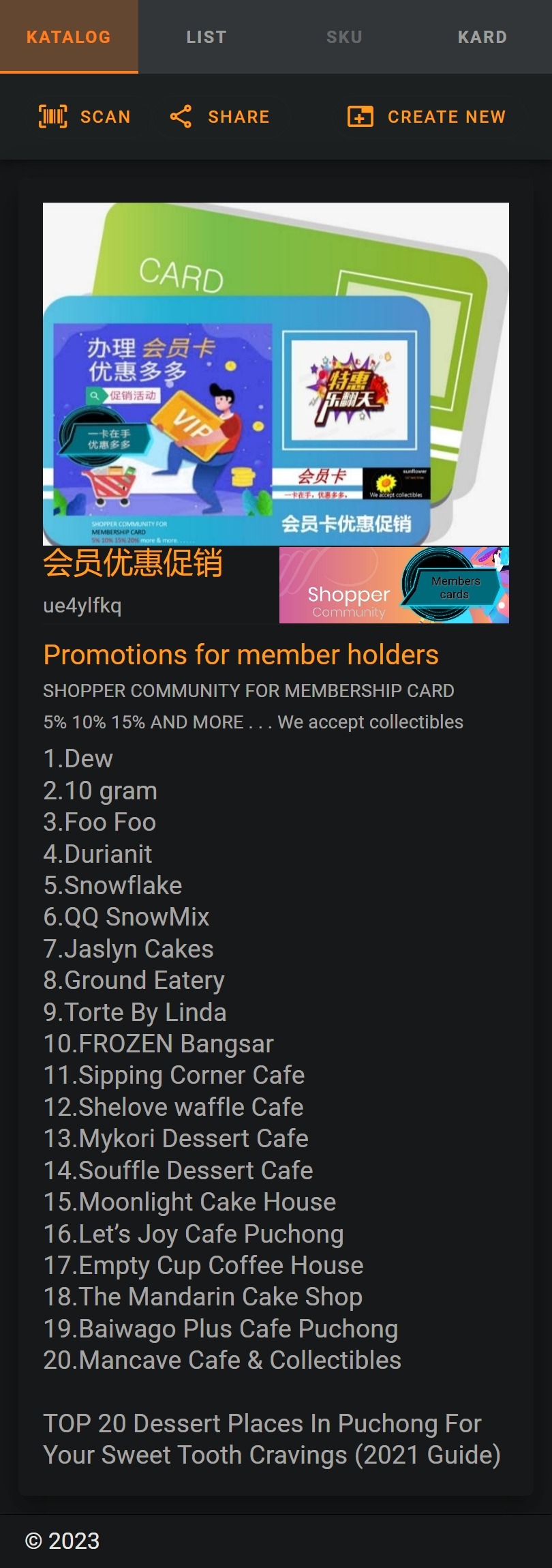Select the KATALOG tab
Screen dimensions: 552x1568
(69, 37)
